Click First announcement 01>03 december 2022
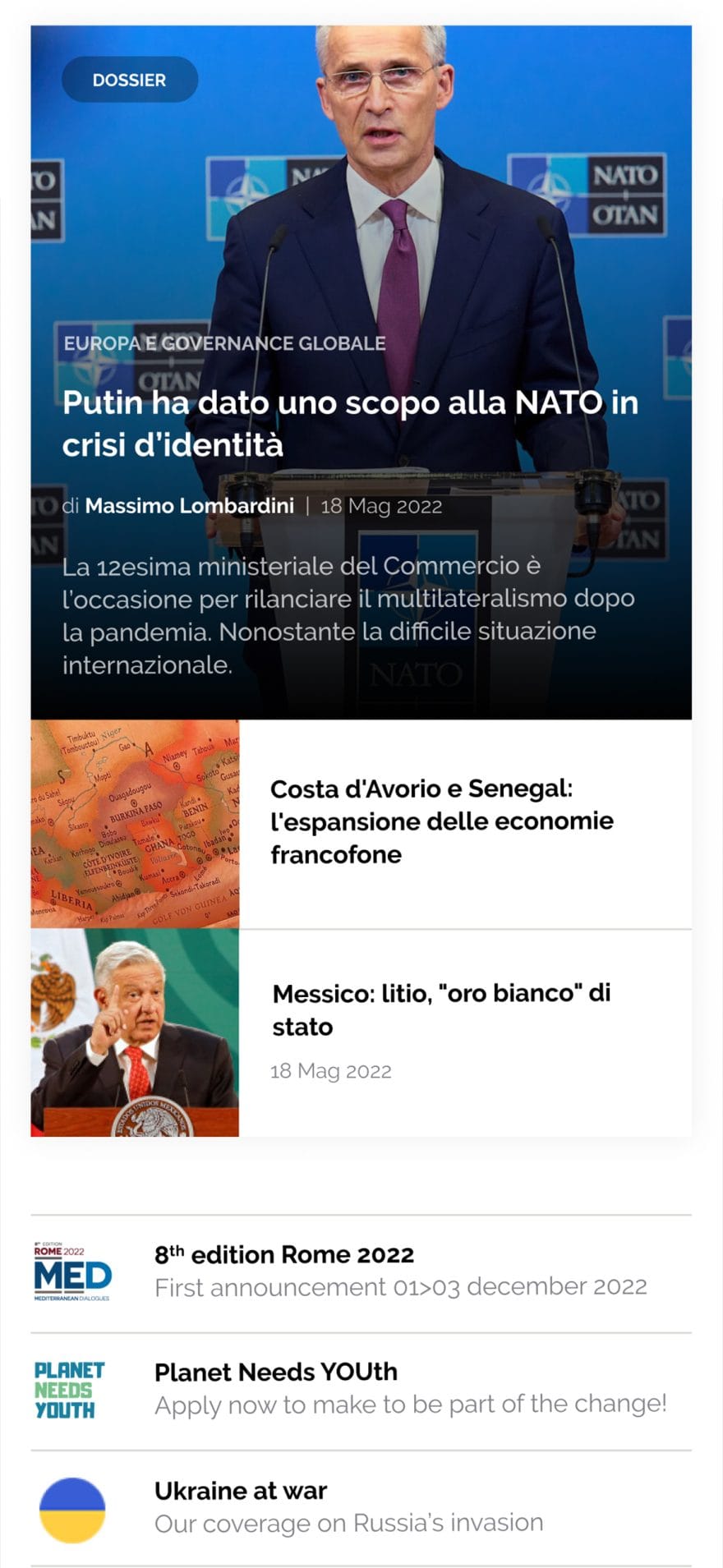Screen dimensions: 723x1568 401,1288
